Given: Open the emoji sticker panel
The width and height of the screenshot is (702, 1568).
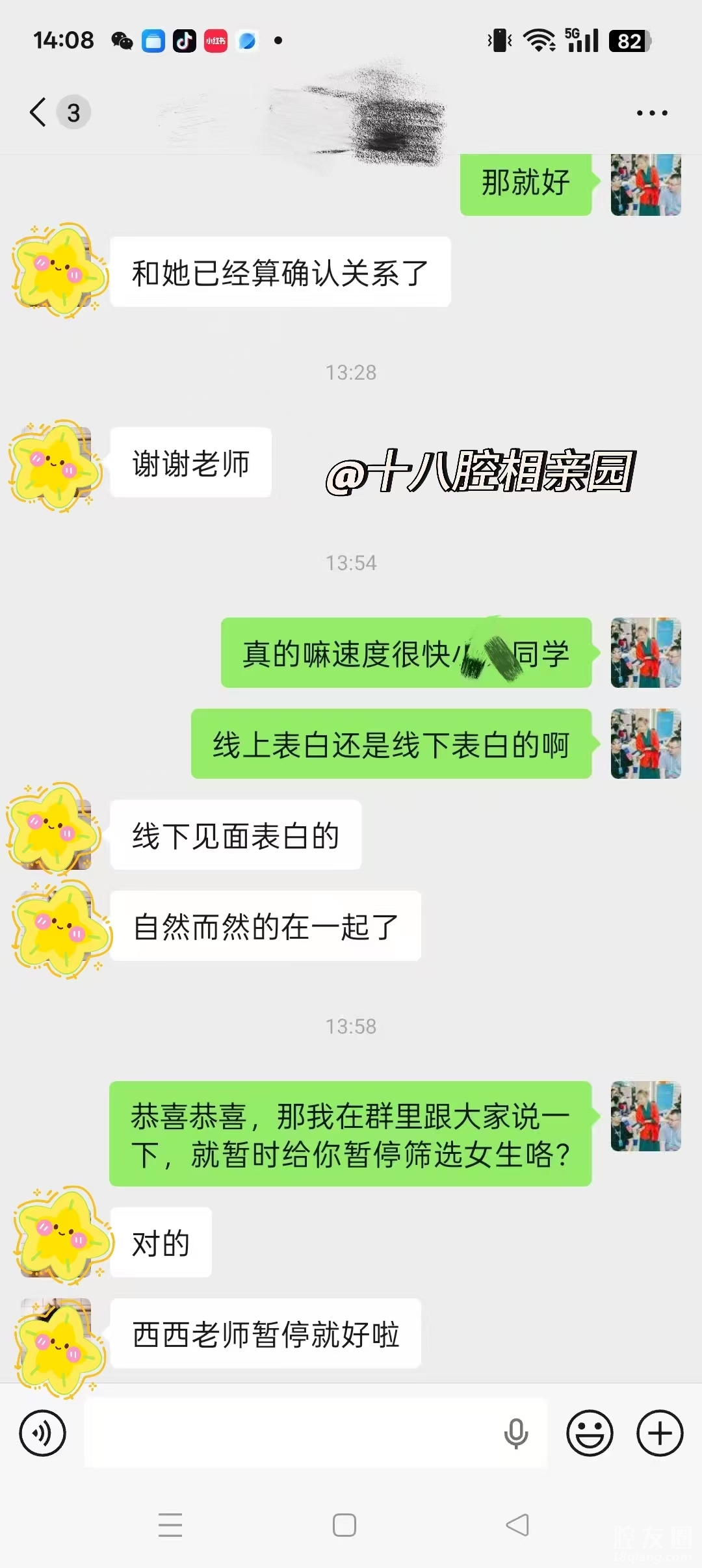Looking at the screenshot, I should (x=590, y=1433).
